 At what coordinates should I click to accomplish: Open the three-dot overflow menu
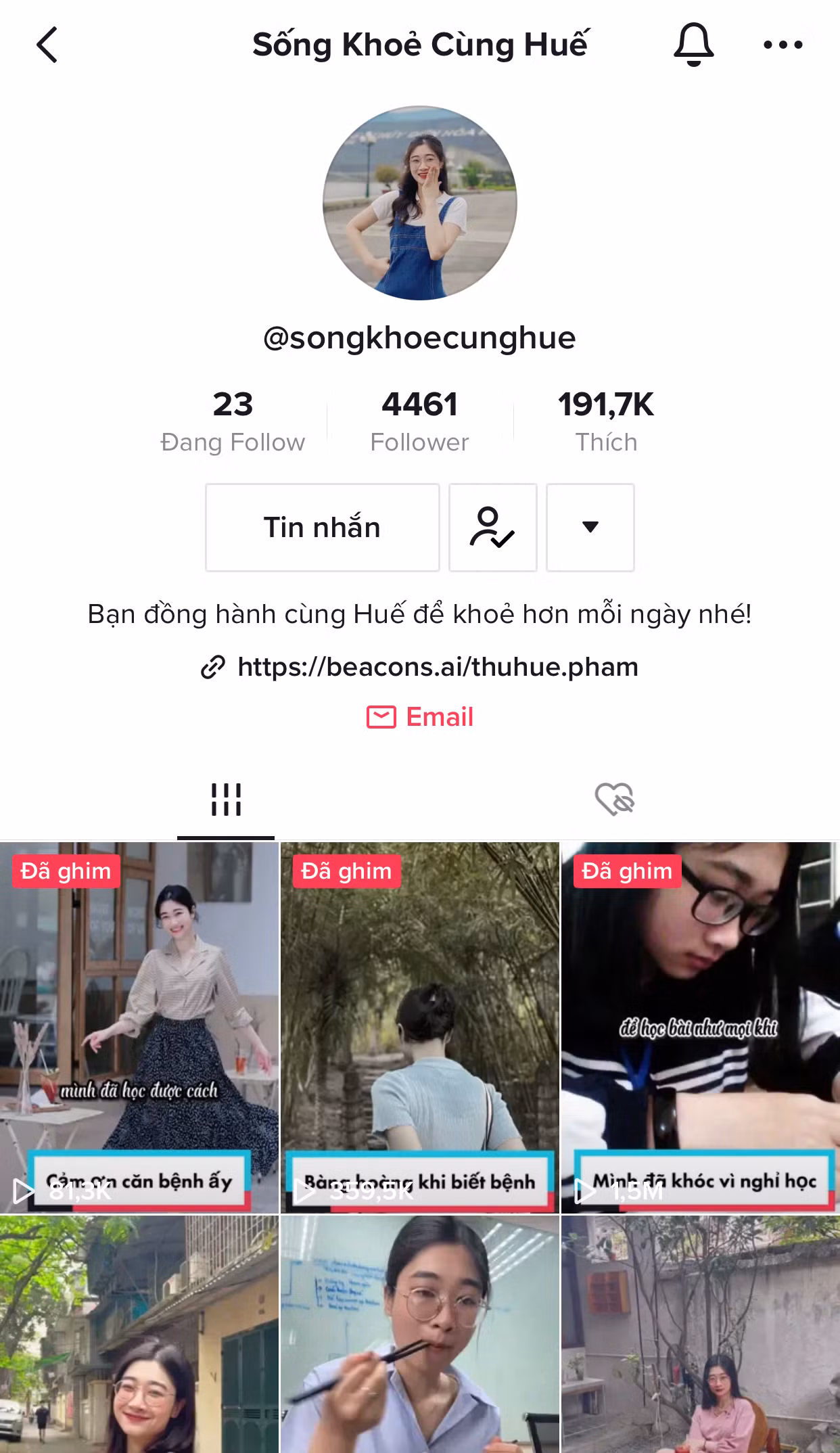tap(783, 45)
